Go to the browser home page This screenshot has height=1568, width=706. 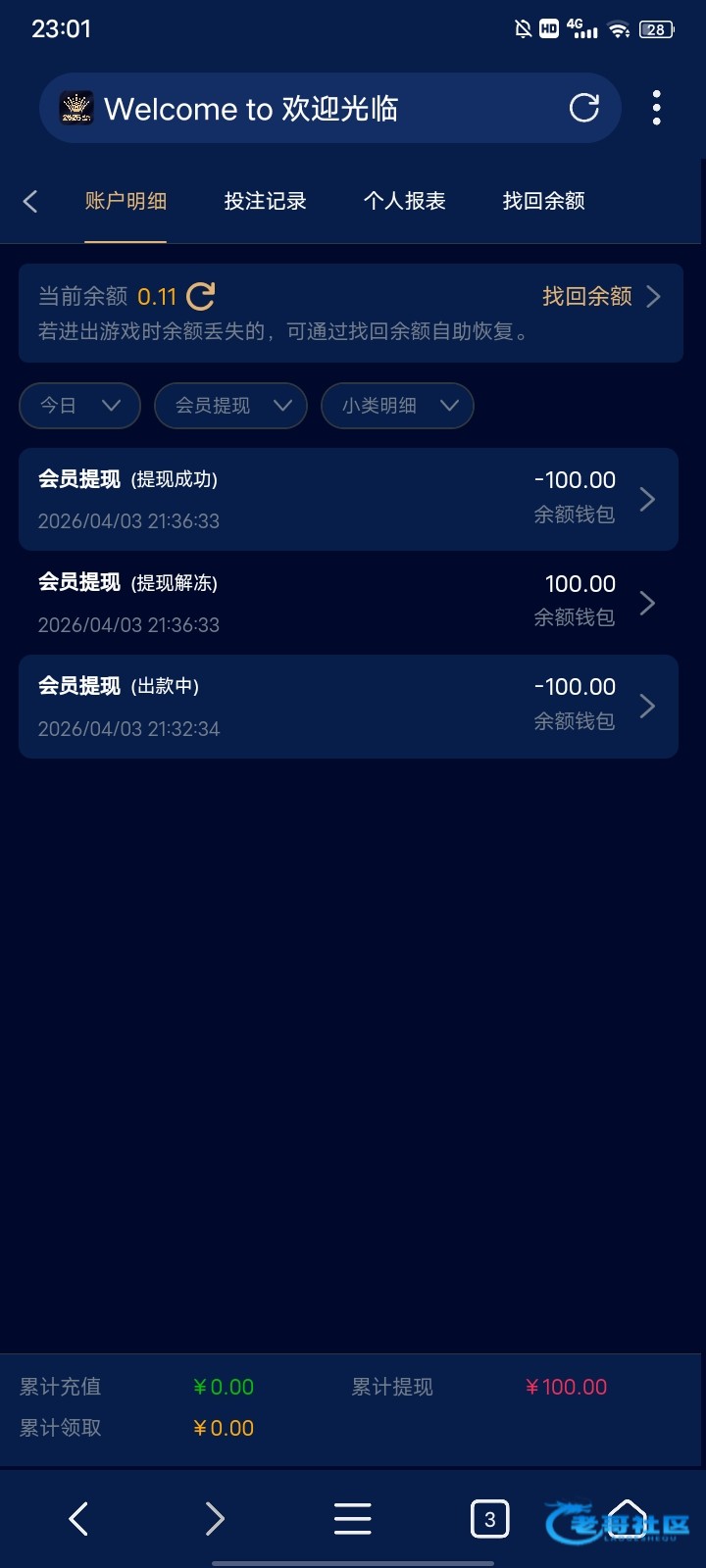click(x=628, y=1519)
